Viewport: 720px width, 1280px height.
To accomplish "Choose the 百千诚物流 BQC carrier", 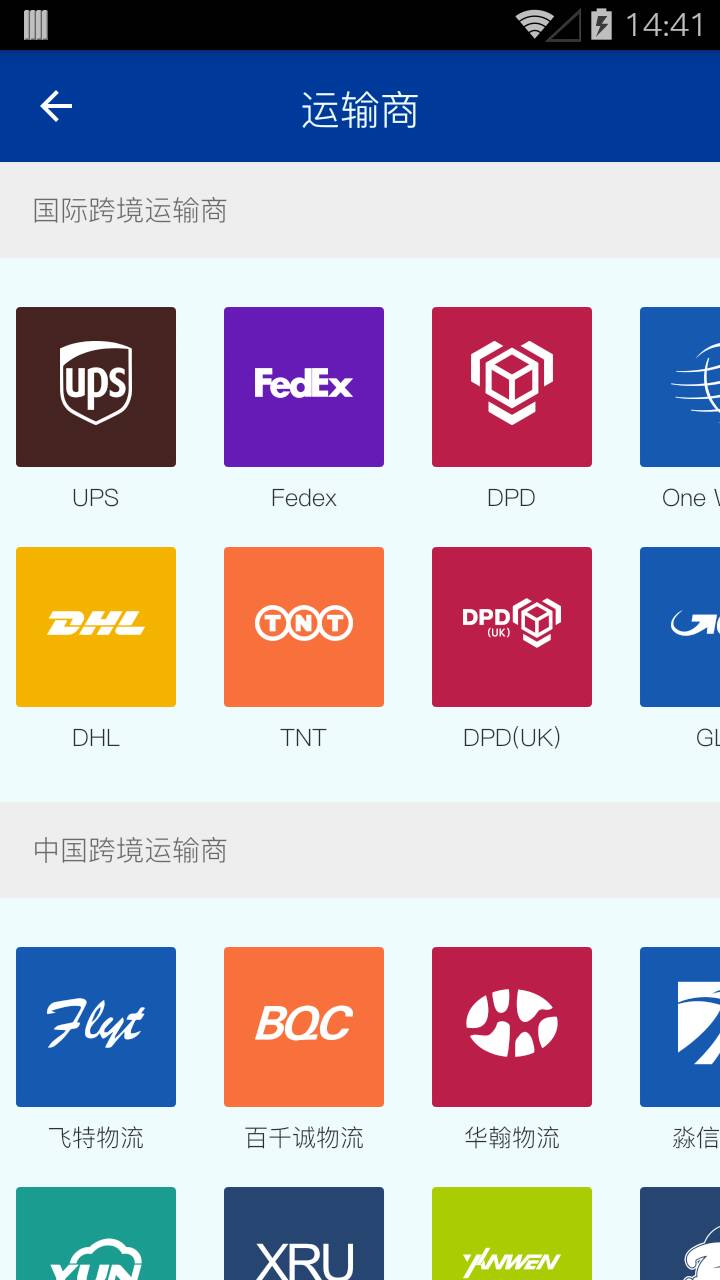I will 304,1027.
